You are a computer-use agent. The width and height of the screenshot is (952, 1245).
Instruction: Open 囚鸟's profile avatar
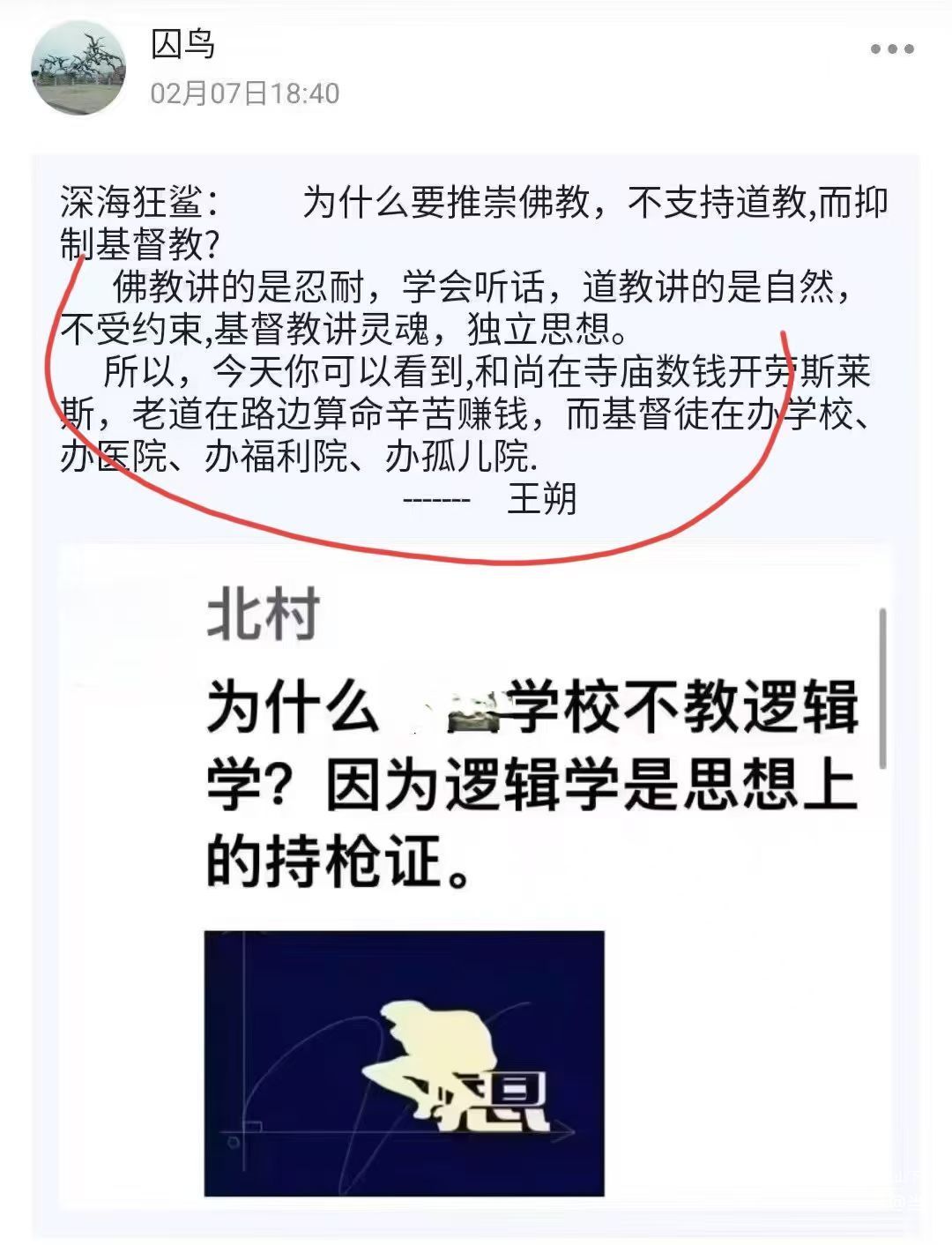tap(78, 71)
